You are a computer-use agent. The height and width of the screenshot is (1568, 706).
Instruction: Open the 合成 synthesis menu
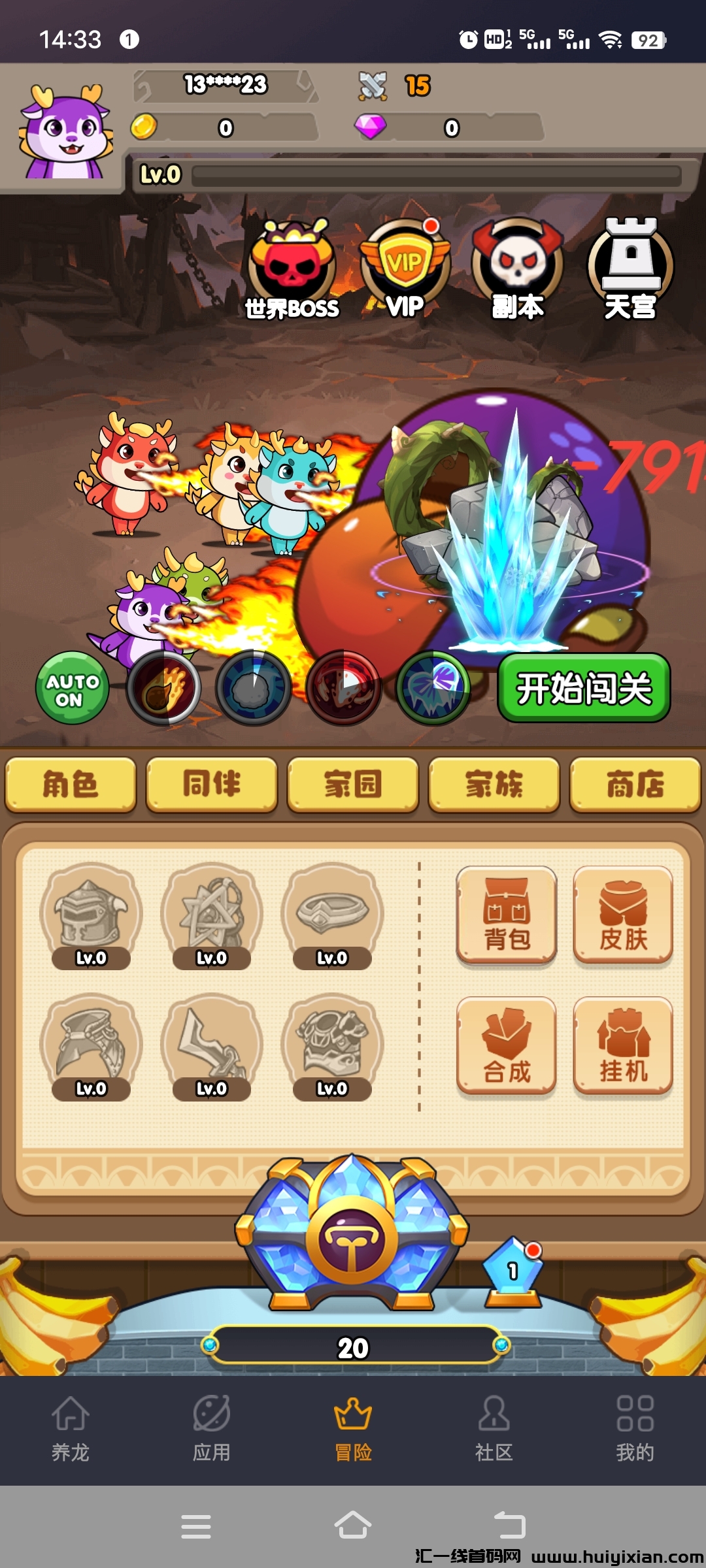pos(507,1045)
